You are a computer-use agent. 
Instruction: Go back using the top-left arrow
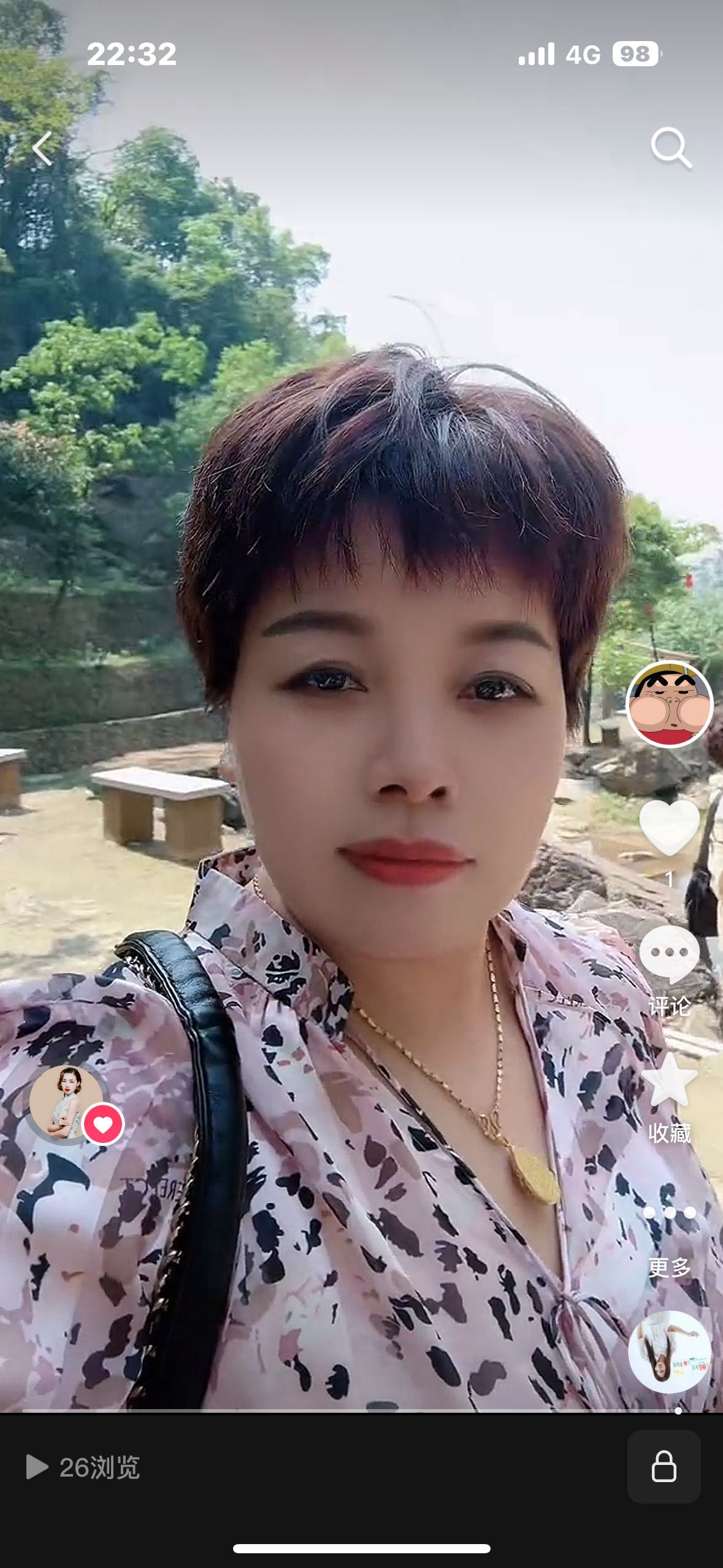(x=42, y=148)
